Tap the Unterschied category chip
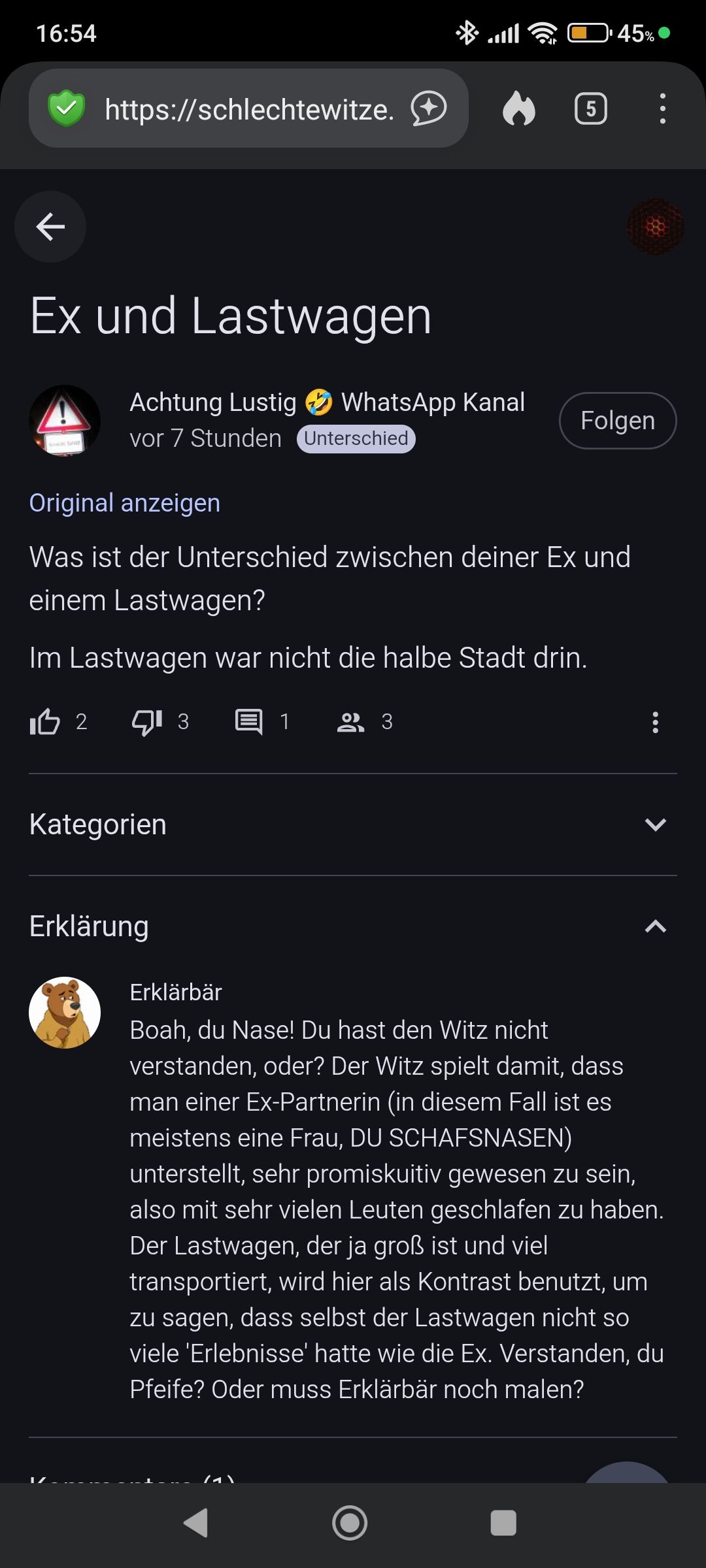 [x=356, y=438]
